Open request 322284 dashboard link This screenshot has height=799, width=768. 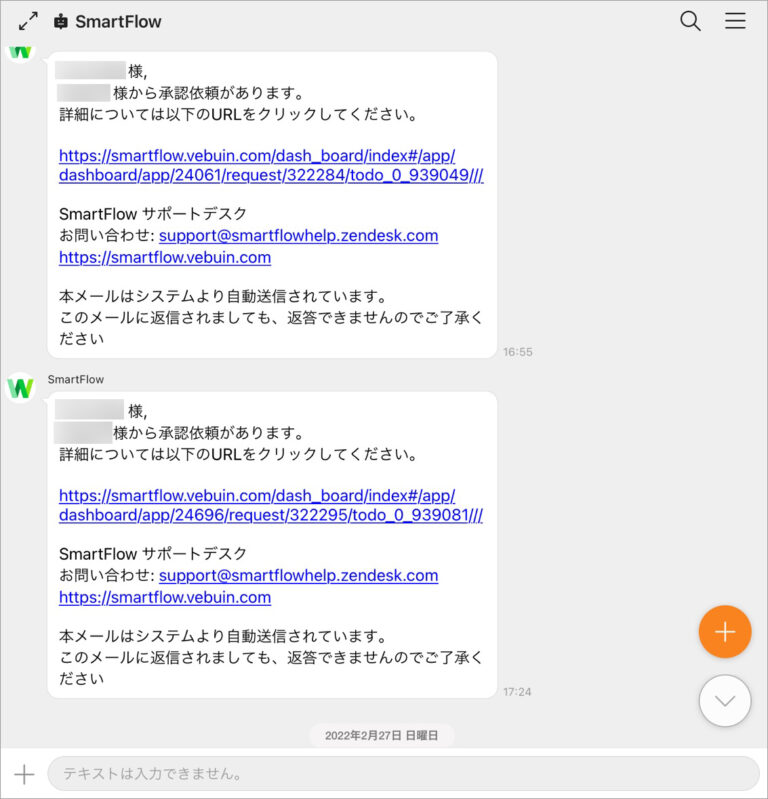tap(270, 166)
